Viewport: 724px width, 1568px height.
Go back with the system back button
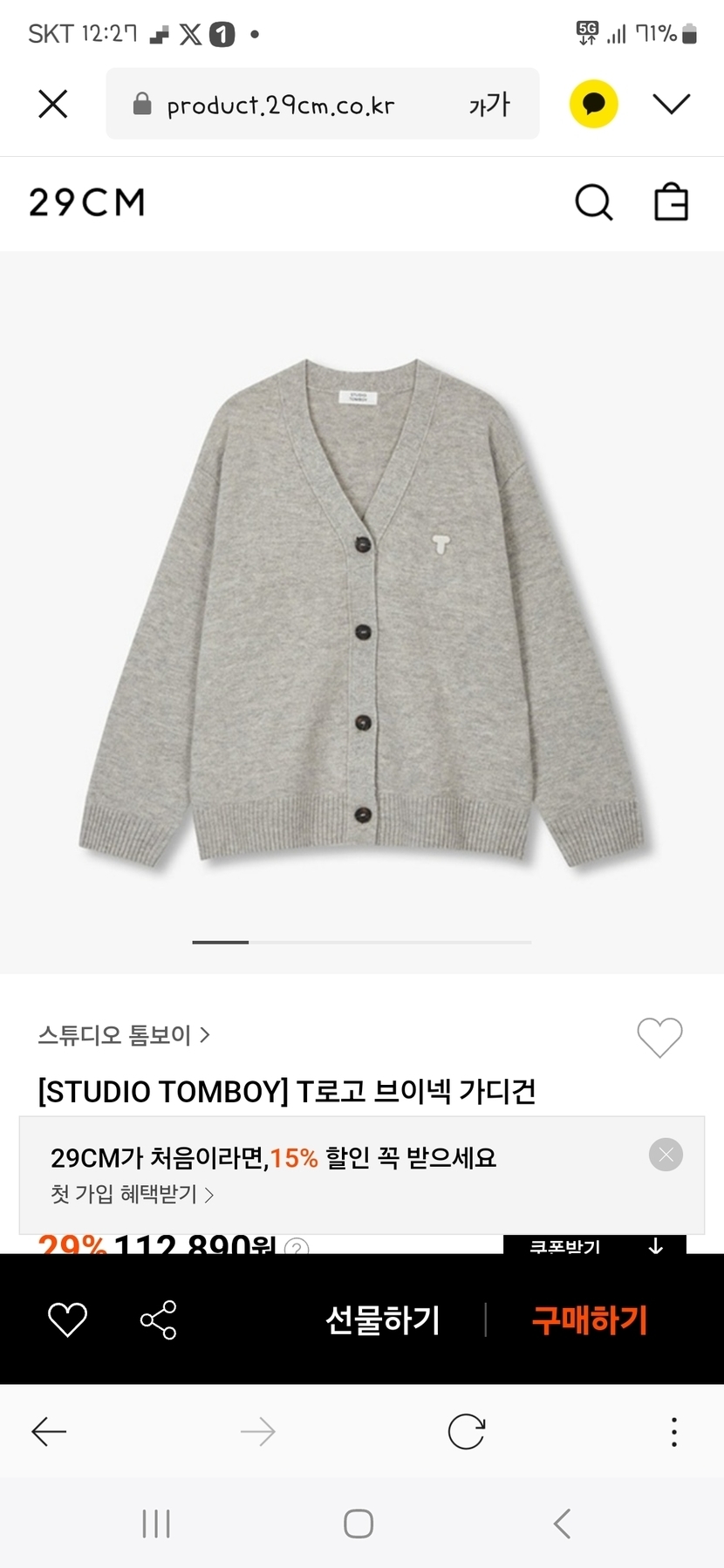(563, 1524)
